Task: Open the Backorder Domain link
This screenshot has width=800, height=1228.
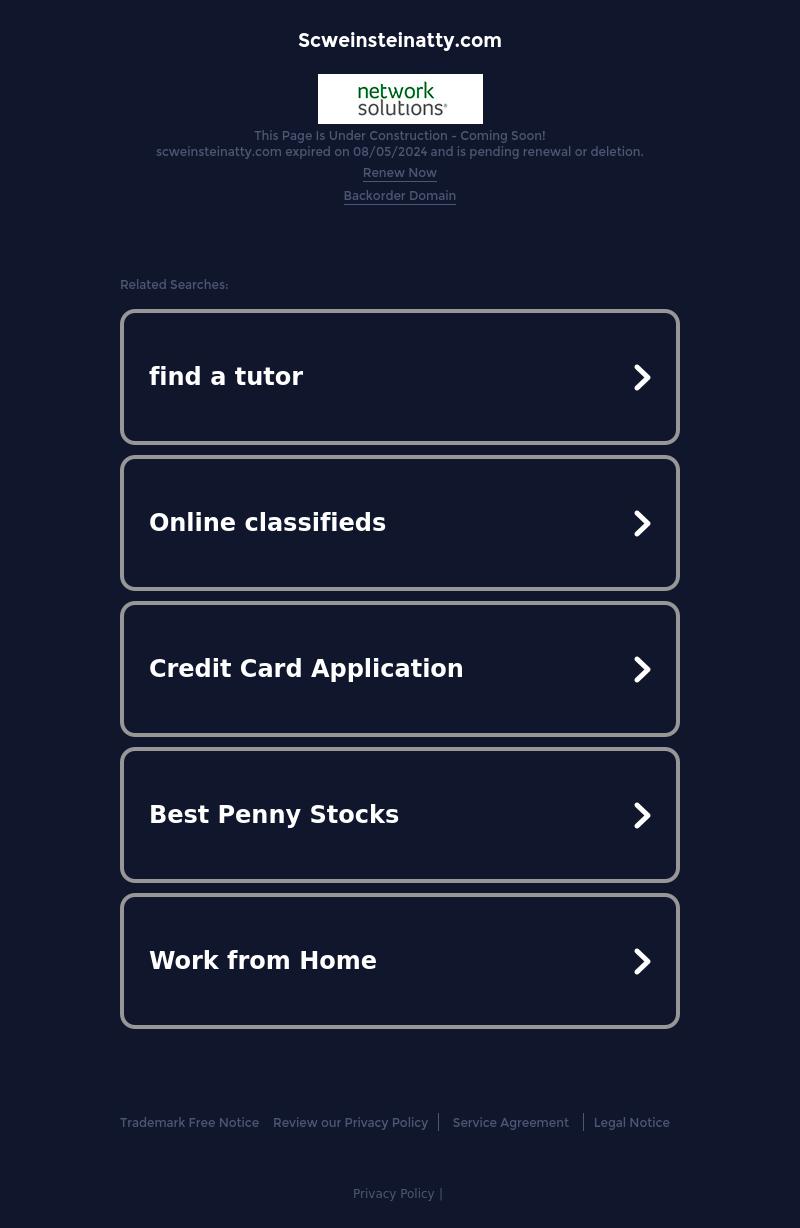Action: click(x=399, y=196)
